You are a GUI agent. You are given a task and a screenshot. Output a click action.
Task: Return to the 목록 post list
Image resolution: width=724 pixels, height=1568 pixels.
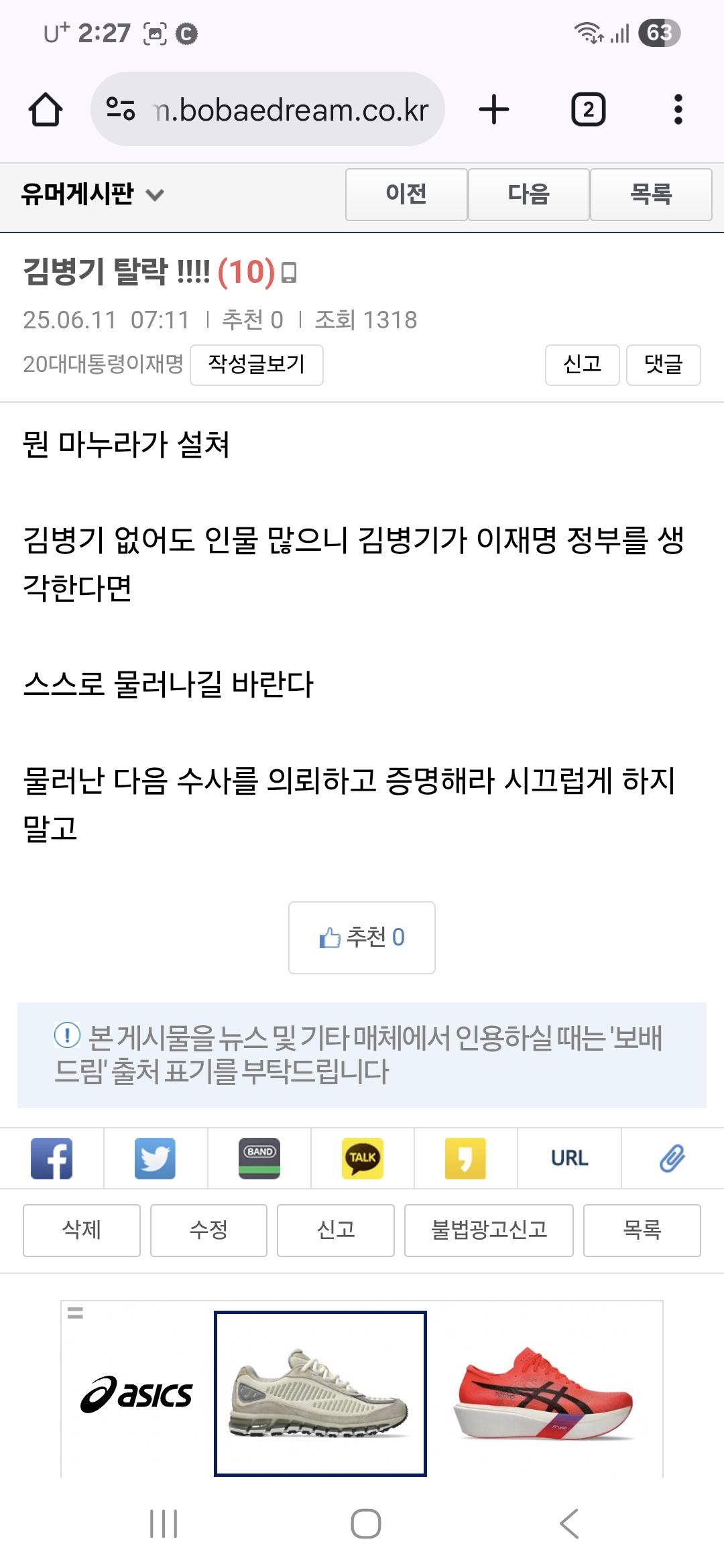tap(651, 194)
